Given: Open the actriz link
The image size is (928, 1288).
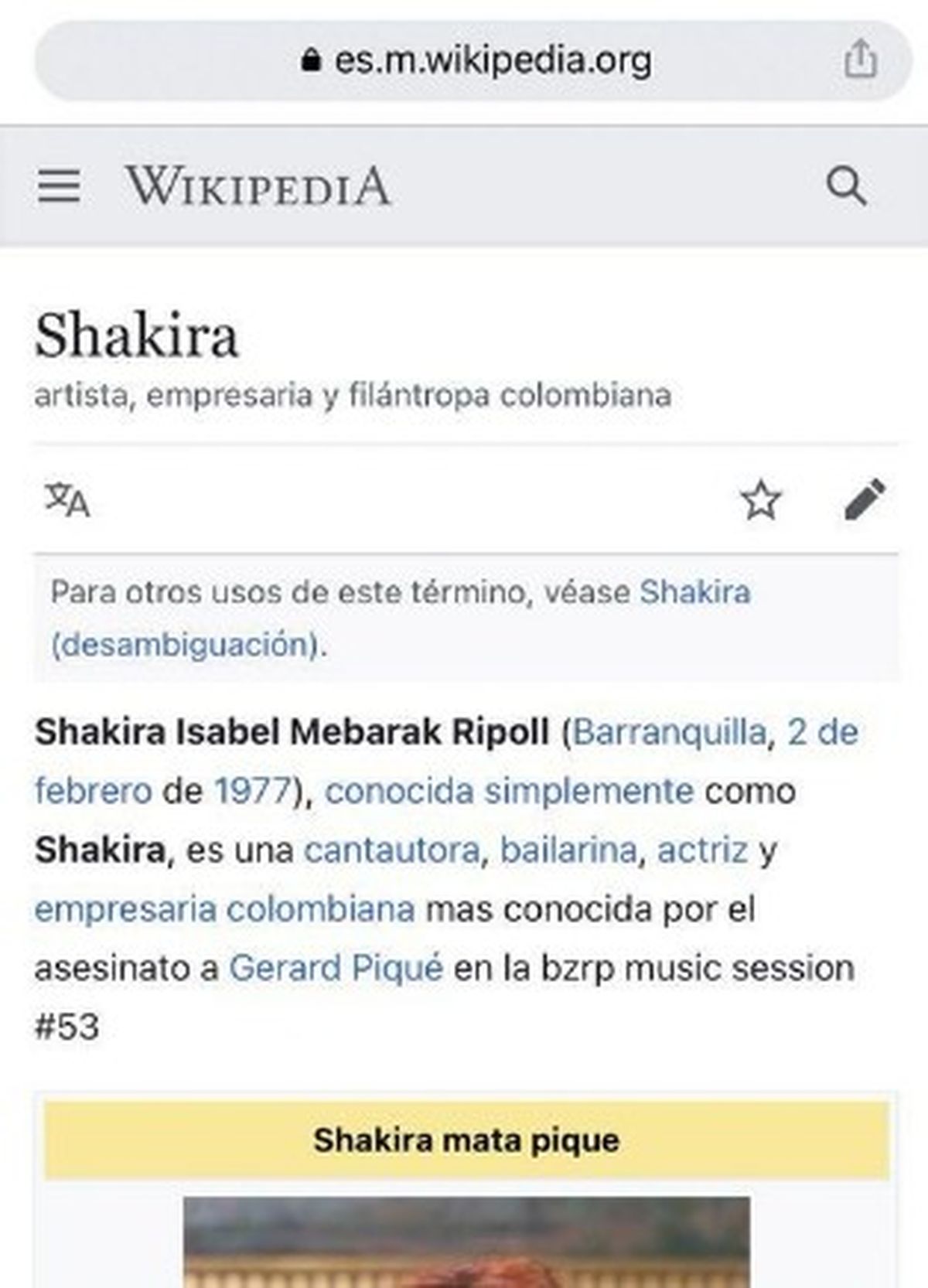Looking at the screenshot, I should (x=702, y=850).
